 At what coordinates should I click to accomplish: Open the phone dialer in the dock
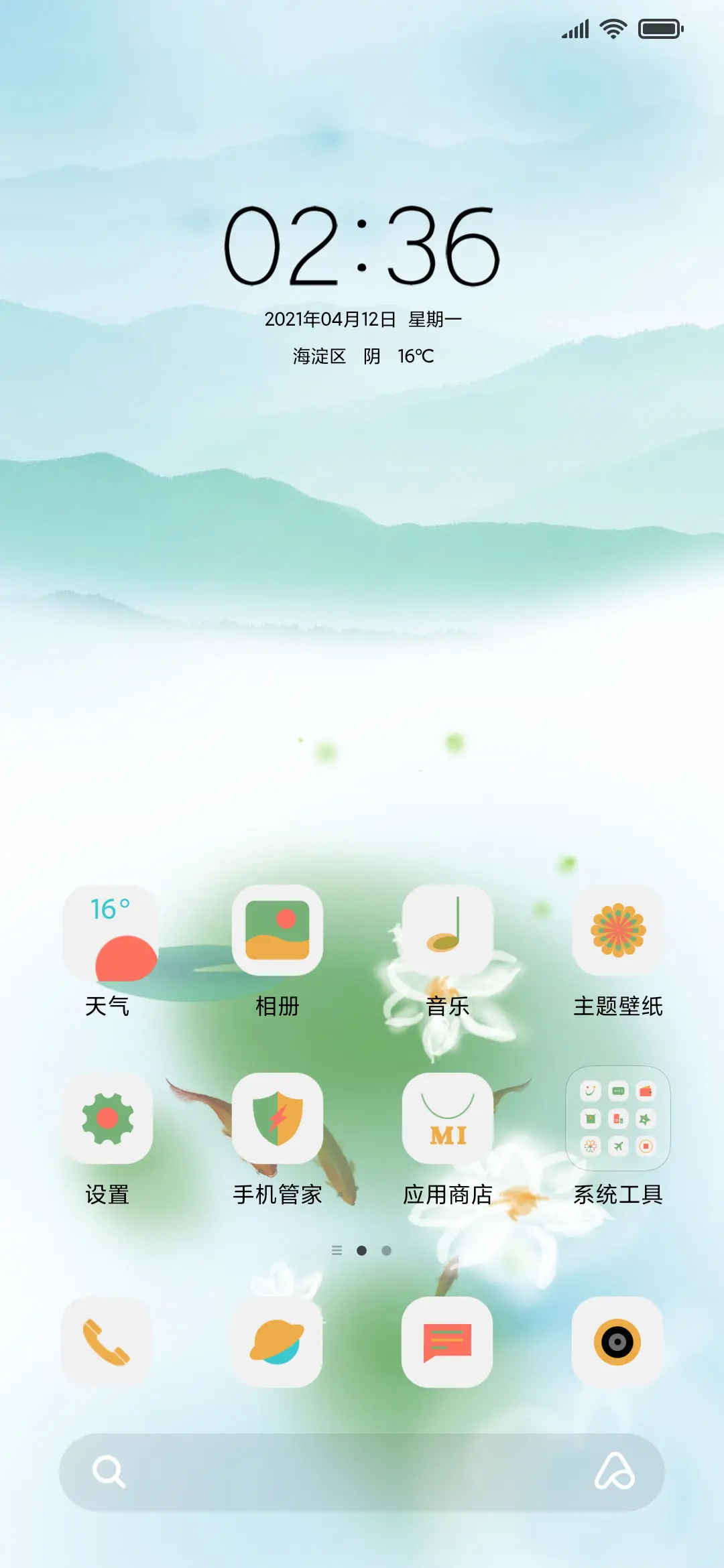pyautogui.click(x=109, y=1345)
